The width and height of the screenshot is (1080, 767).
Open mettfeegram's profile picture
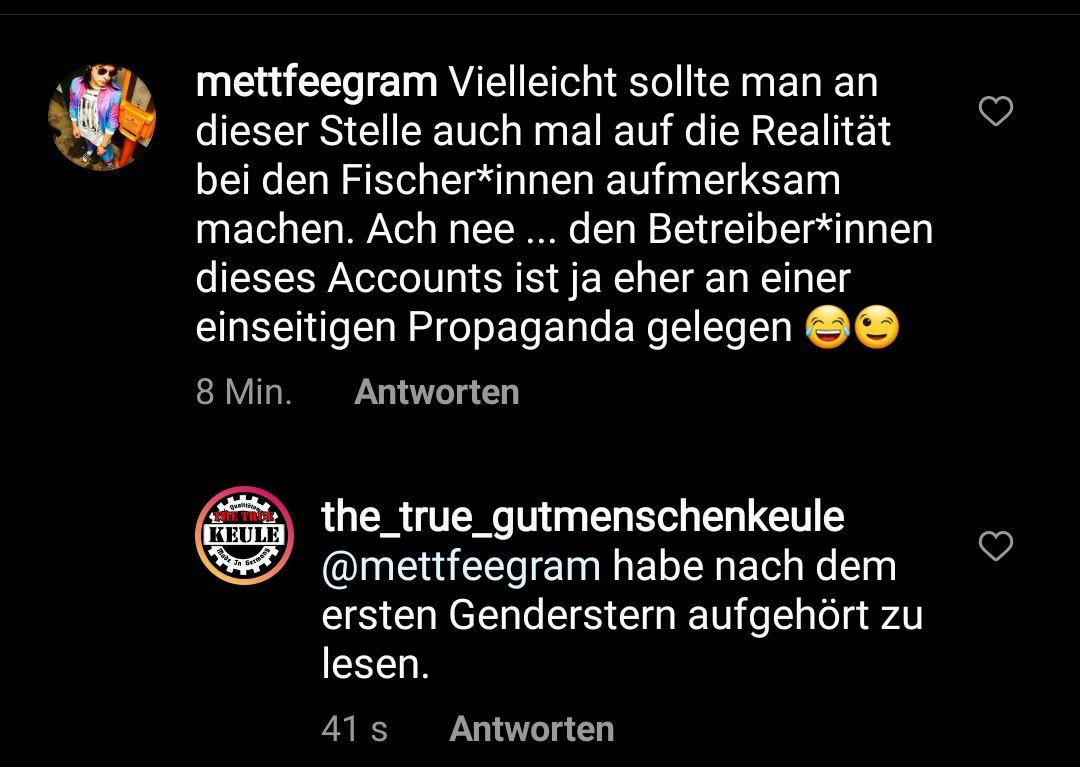102,118
